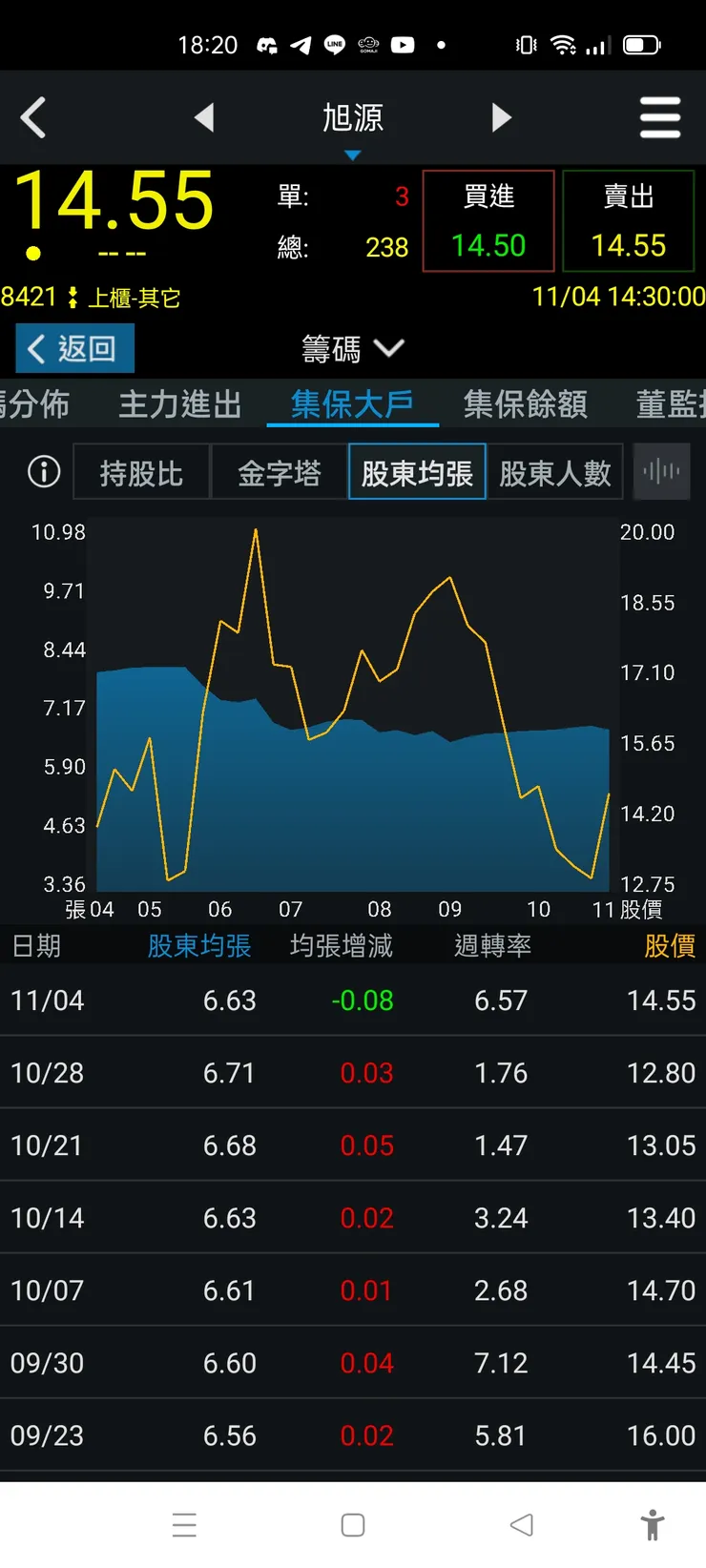Switch to the 集保餘額 tab

coord(524,404)
